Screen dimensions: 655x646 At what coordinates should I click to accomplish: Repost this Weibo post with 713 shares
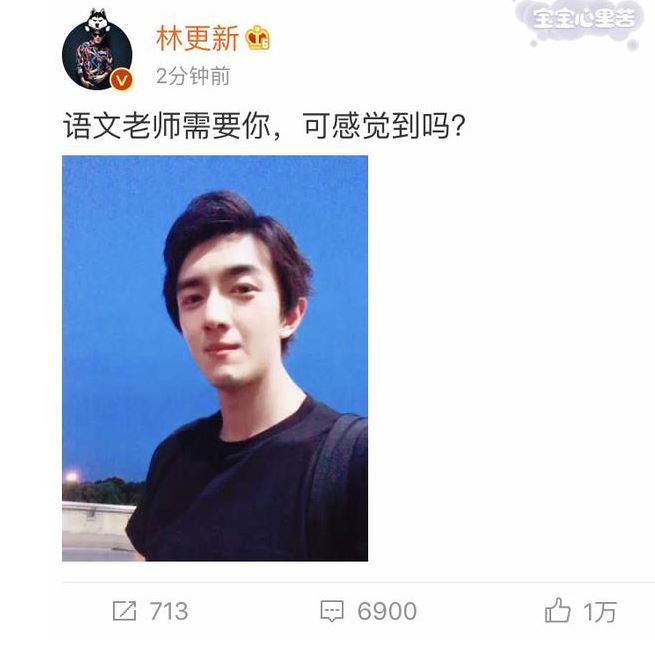[x=150, y=611]
